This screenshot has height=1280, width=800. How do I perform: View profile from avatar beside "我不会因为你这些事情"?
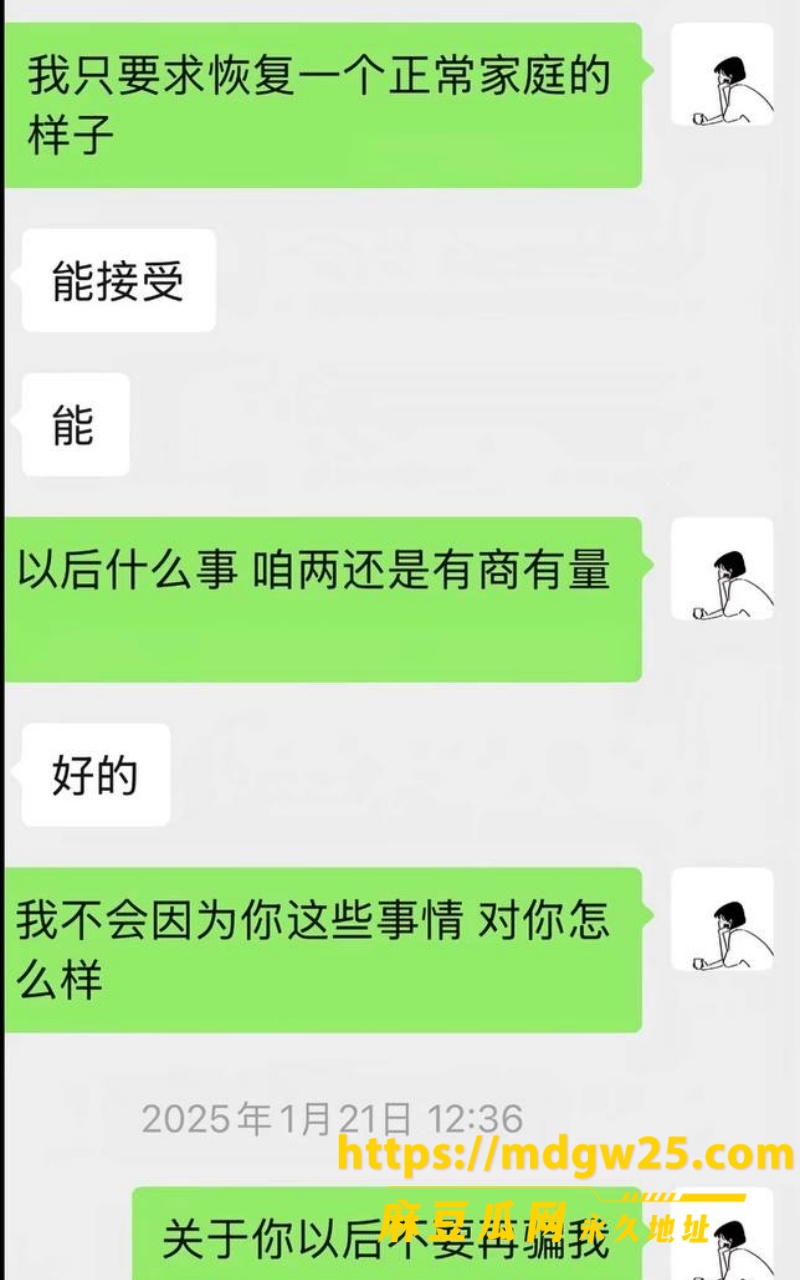click(722, 919)
